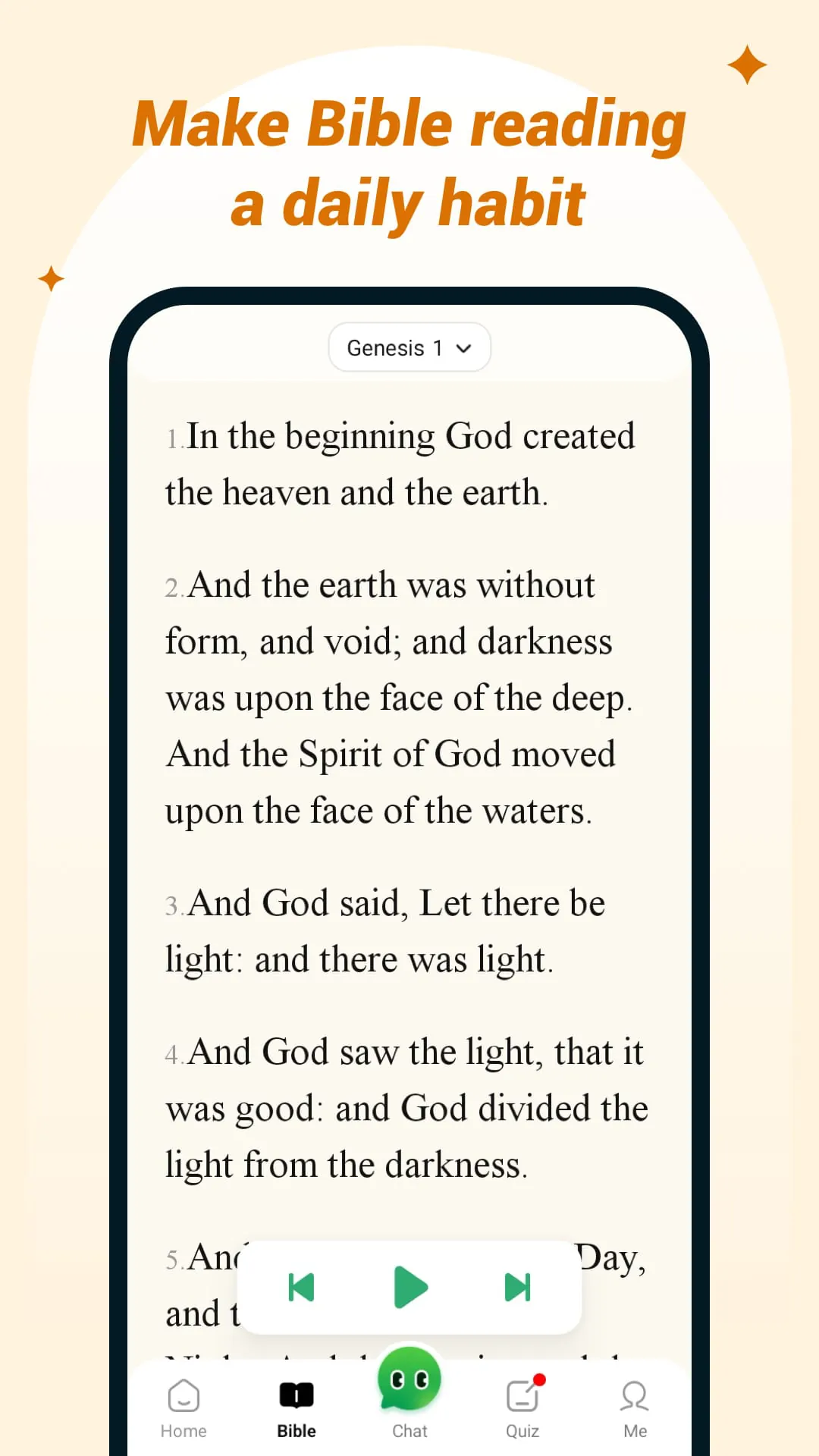Select verse 1 of Genesis

400,463
